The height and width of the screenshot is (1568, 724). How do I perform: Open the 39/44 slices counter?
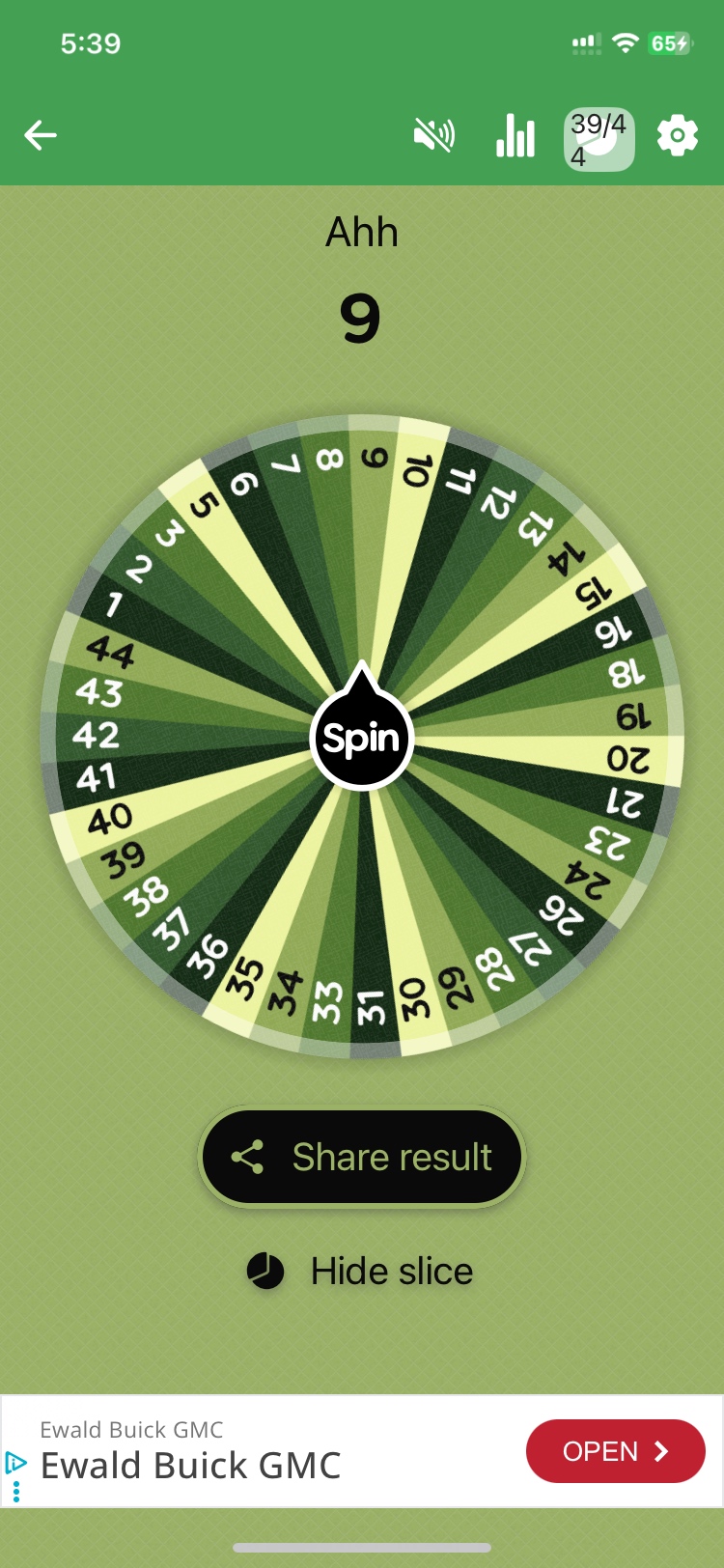[x=599, y=139]
